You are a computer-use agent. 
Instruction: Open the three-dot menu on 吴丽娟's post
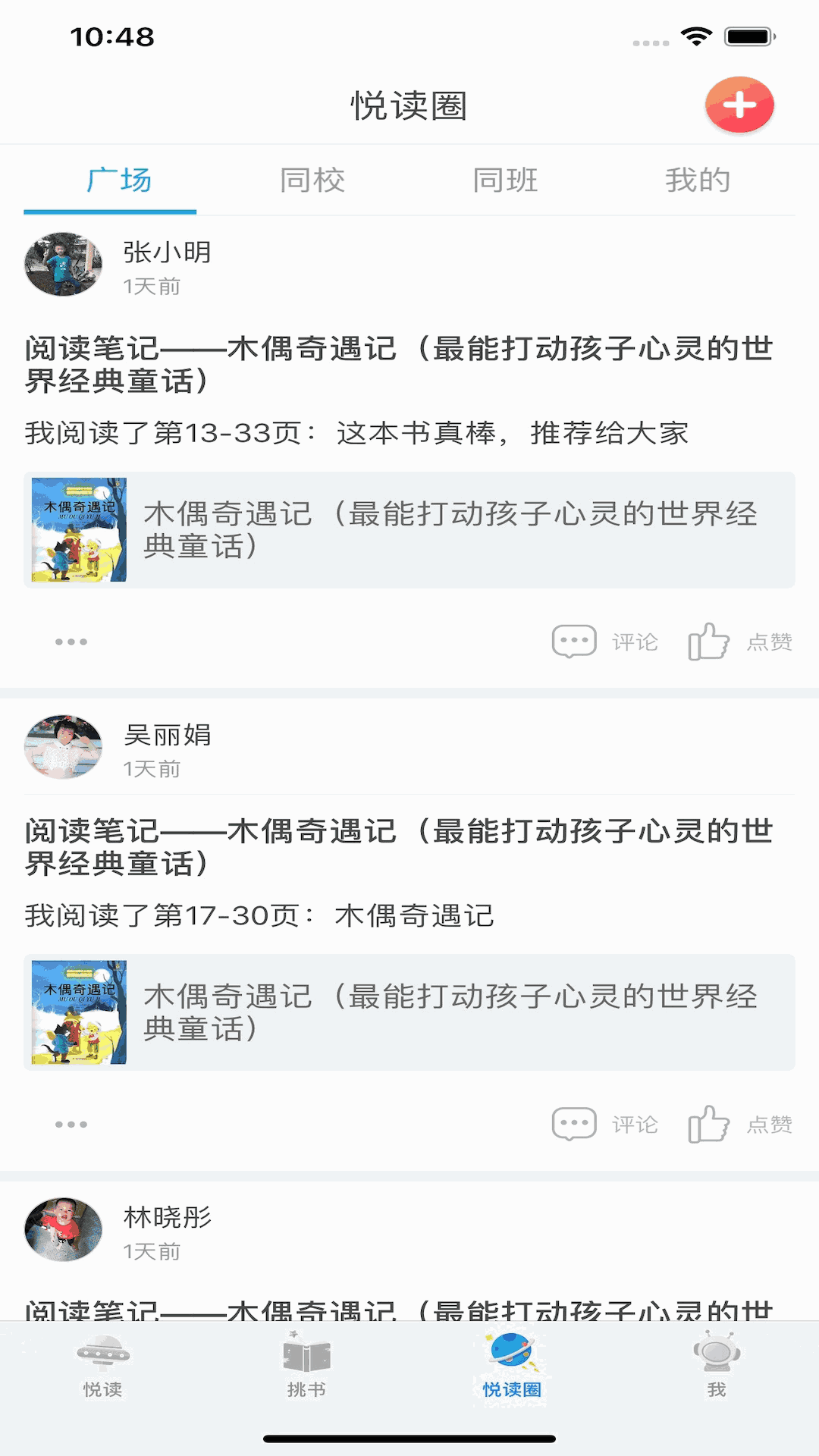point(71,1125)
